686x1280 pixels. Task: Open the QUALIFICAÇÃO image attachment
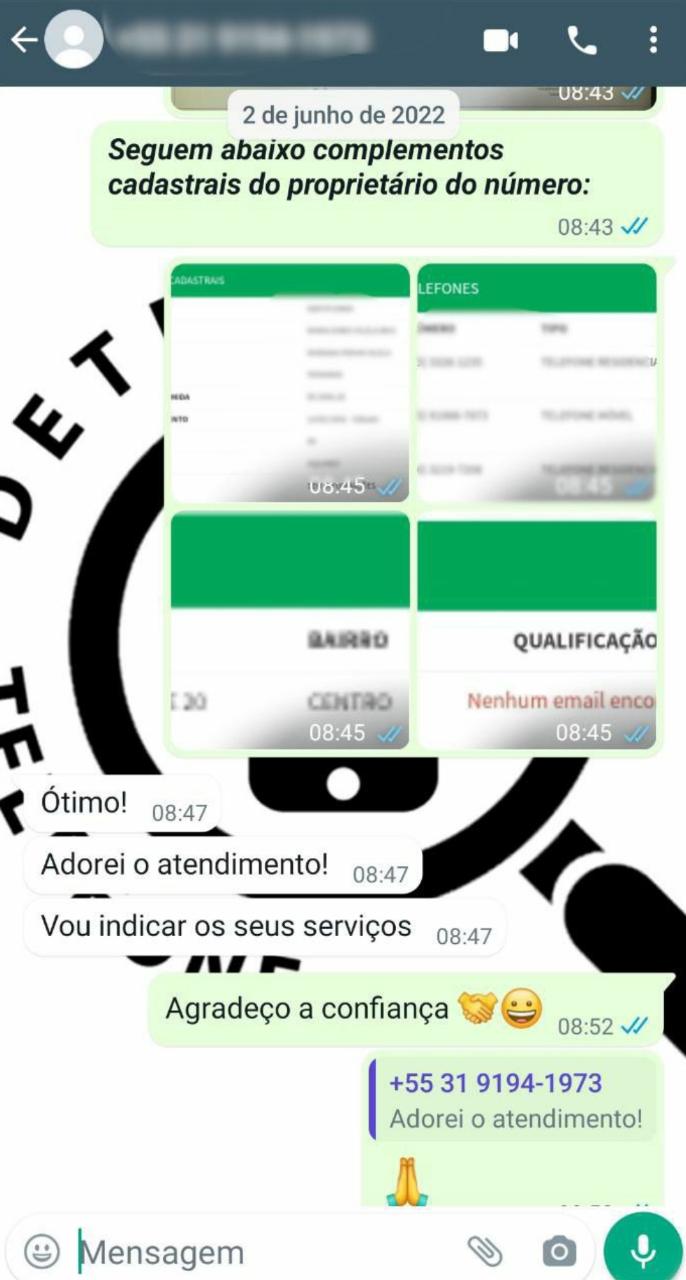pos(537,630)
